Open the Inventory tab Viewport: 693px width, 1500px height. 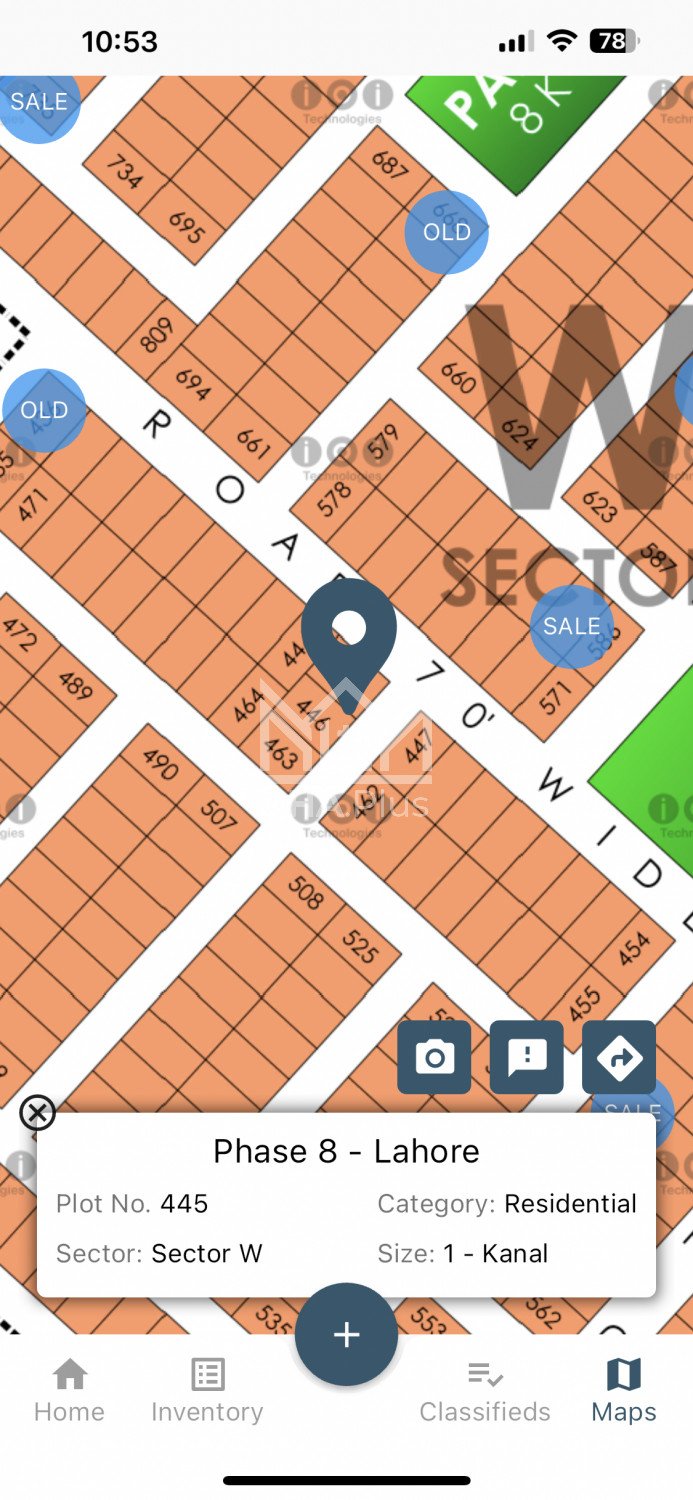(207, 1390)
